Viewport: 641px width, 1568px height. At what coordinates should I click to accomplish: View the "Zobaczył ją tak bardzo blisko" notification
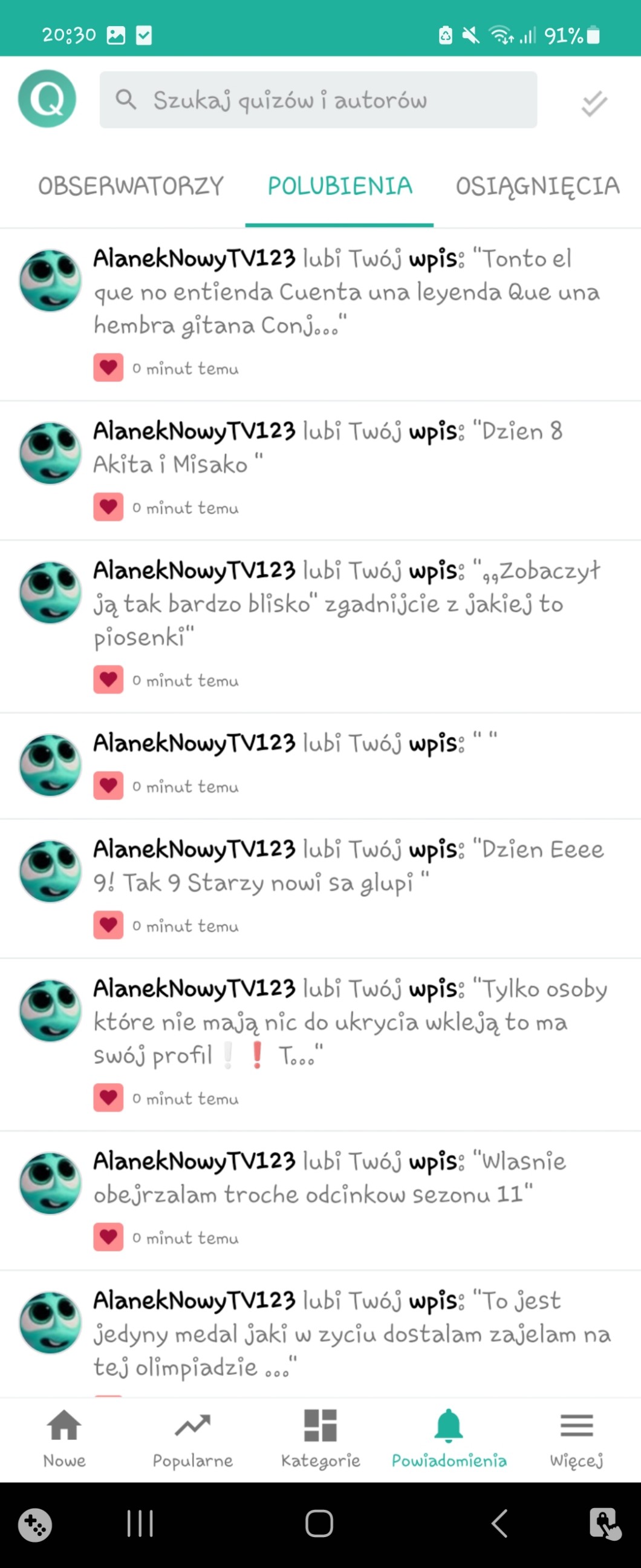[x=347, y=604]
